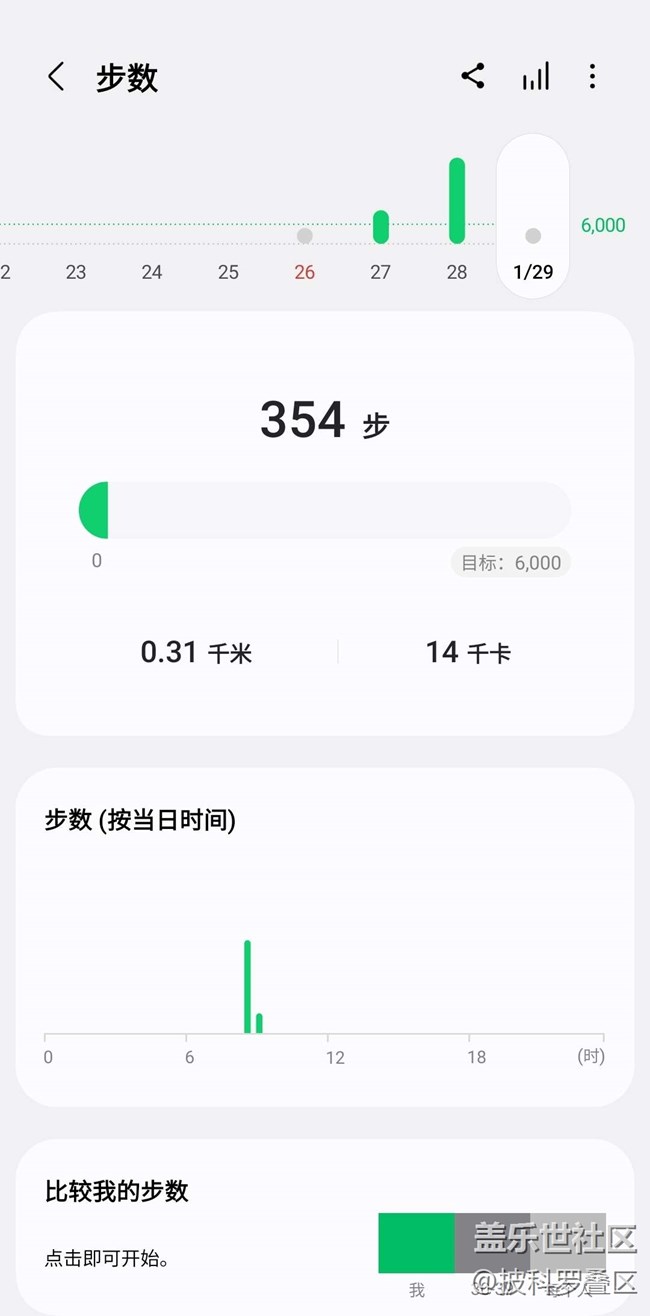
Task: Share today's step count
Action: coord(473,76)
